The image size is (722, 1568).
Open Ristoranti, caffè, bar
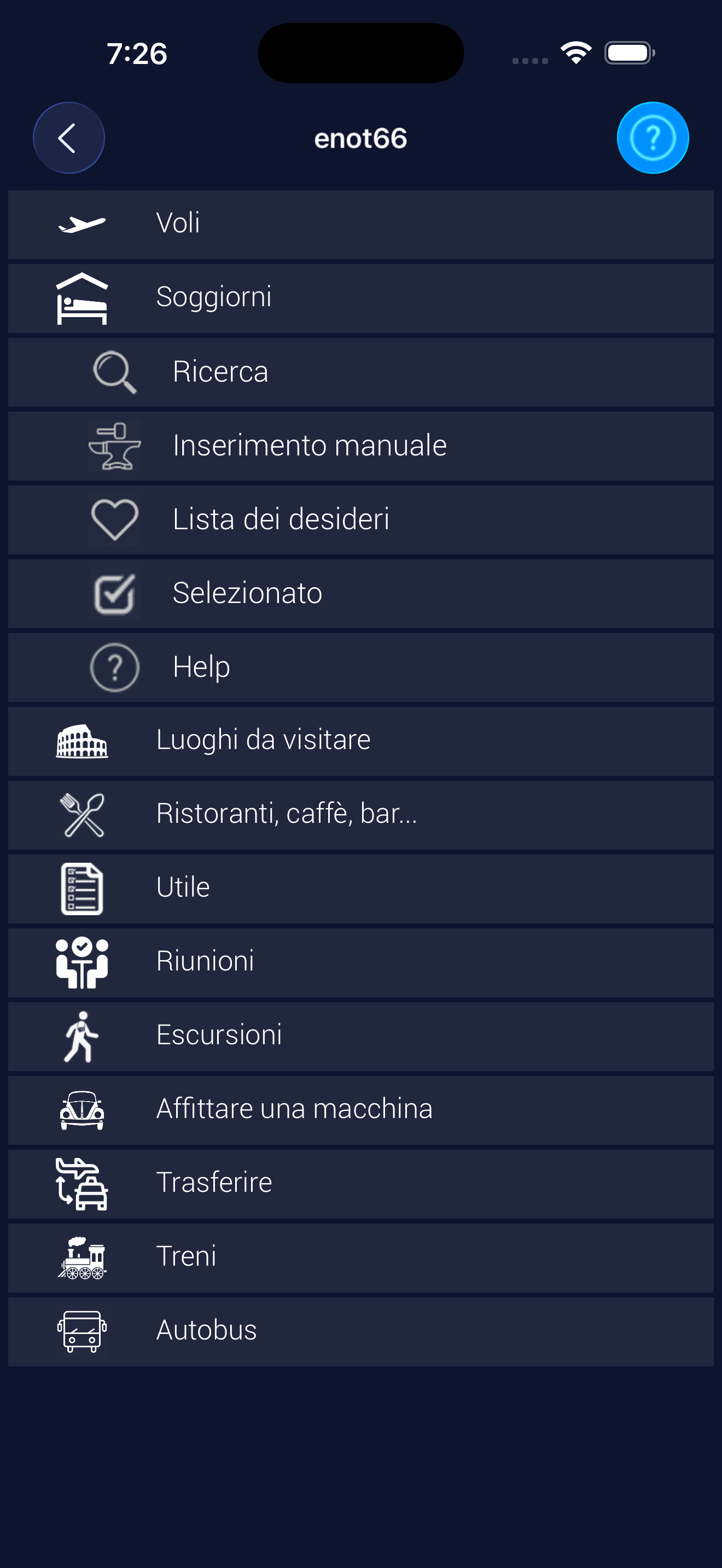click(x=360, y=815)
